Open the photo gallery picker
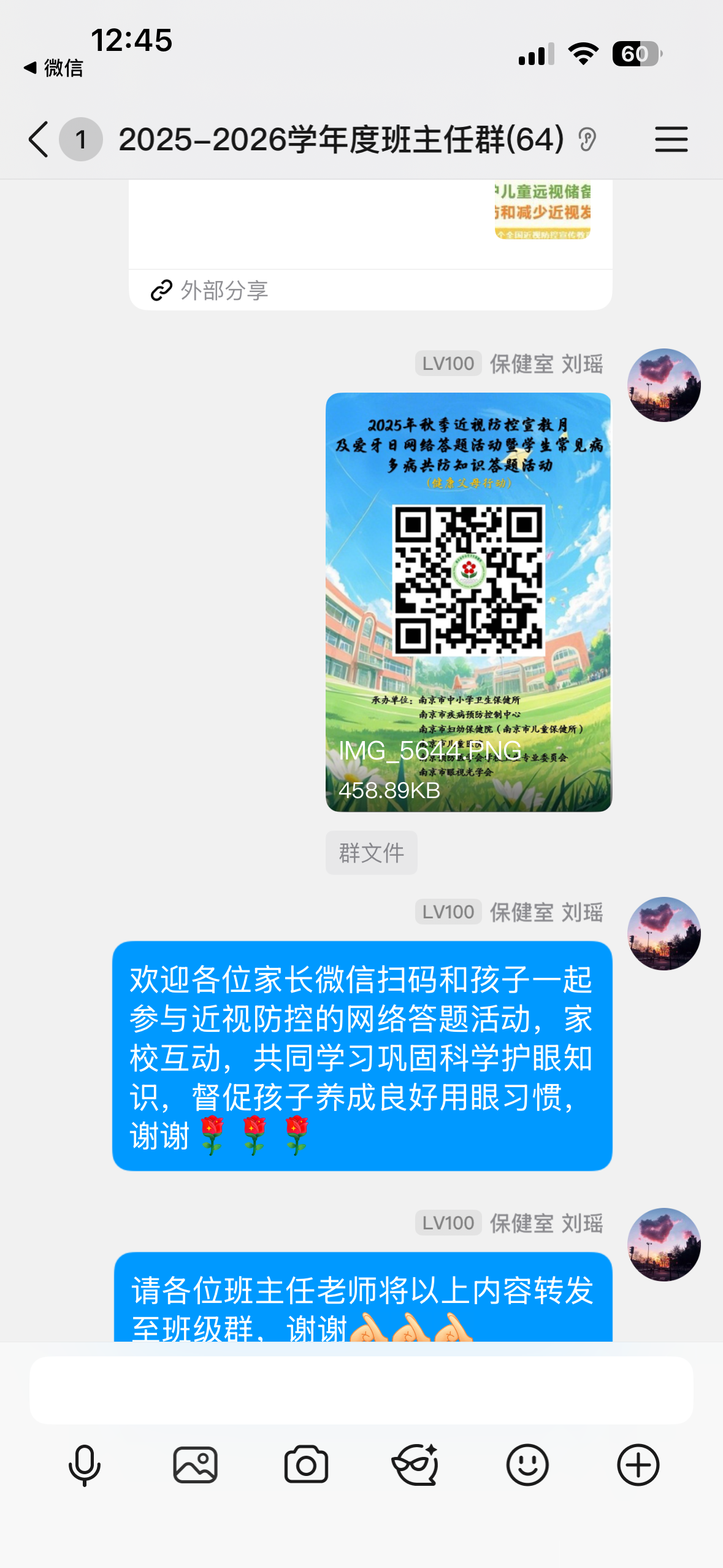Image resolution: width=723 pixels, height=1568 pixels. (x=195, y=1465)
